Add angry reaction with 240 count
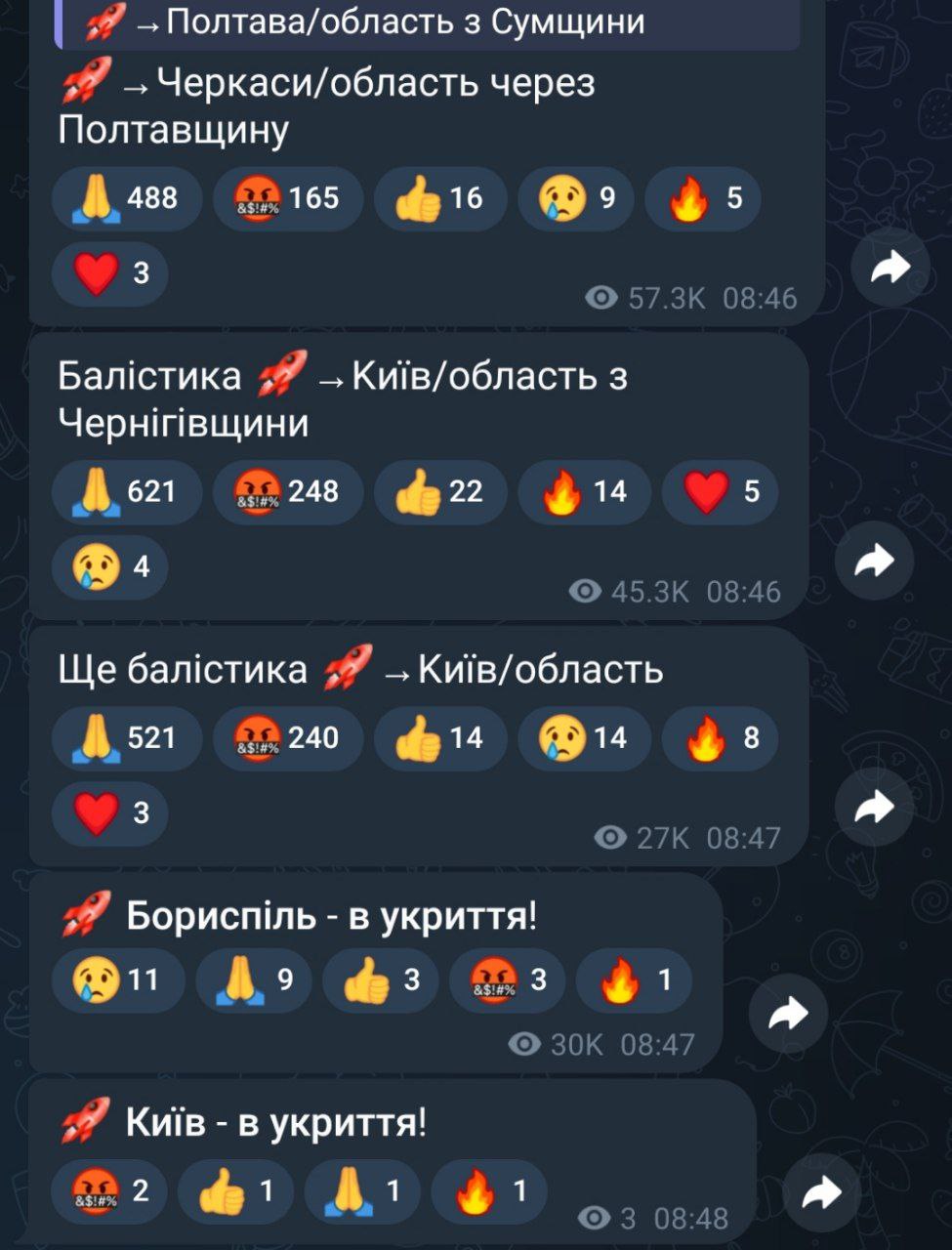952x1250 pixels. click(x=288, y=737)
